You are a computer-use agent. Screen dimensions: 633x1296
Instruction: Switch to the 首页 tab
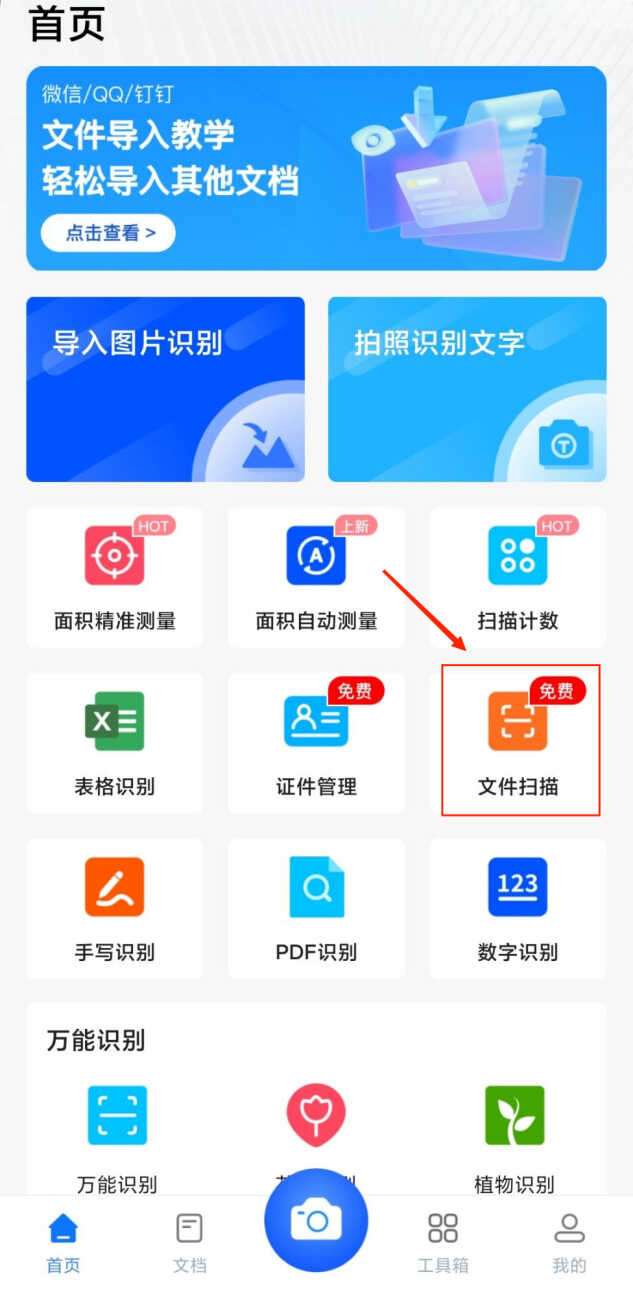point(63,1242)
